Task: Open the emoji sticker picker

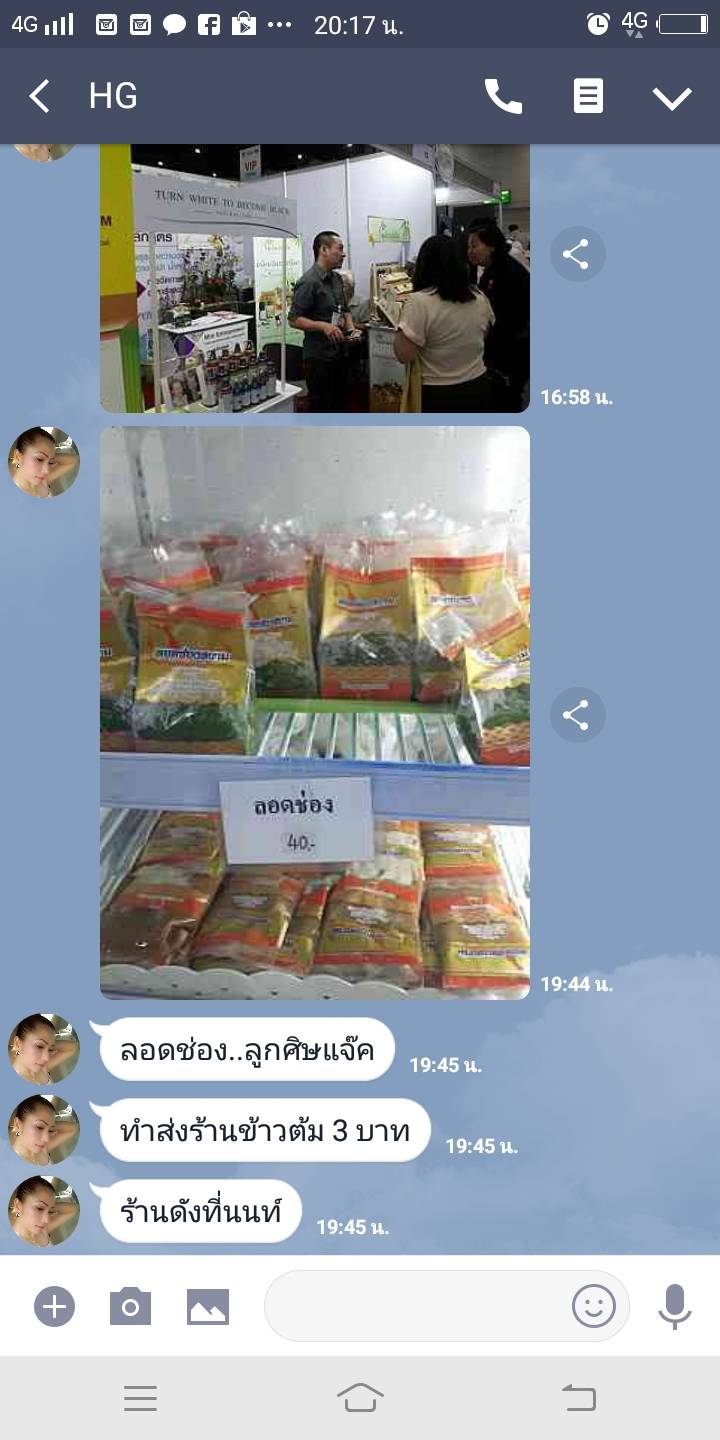Action: coord(593,1306)
